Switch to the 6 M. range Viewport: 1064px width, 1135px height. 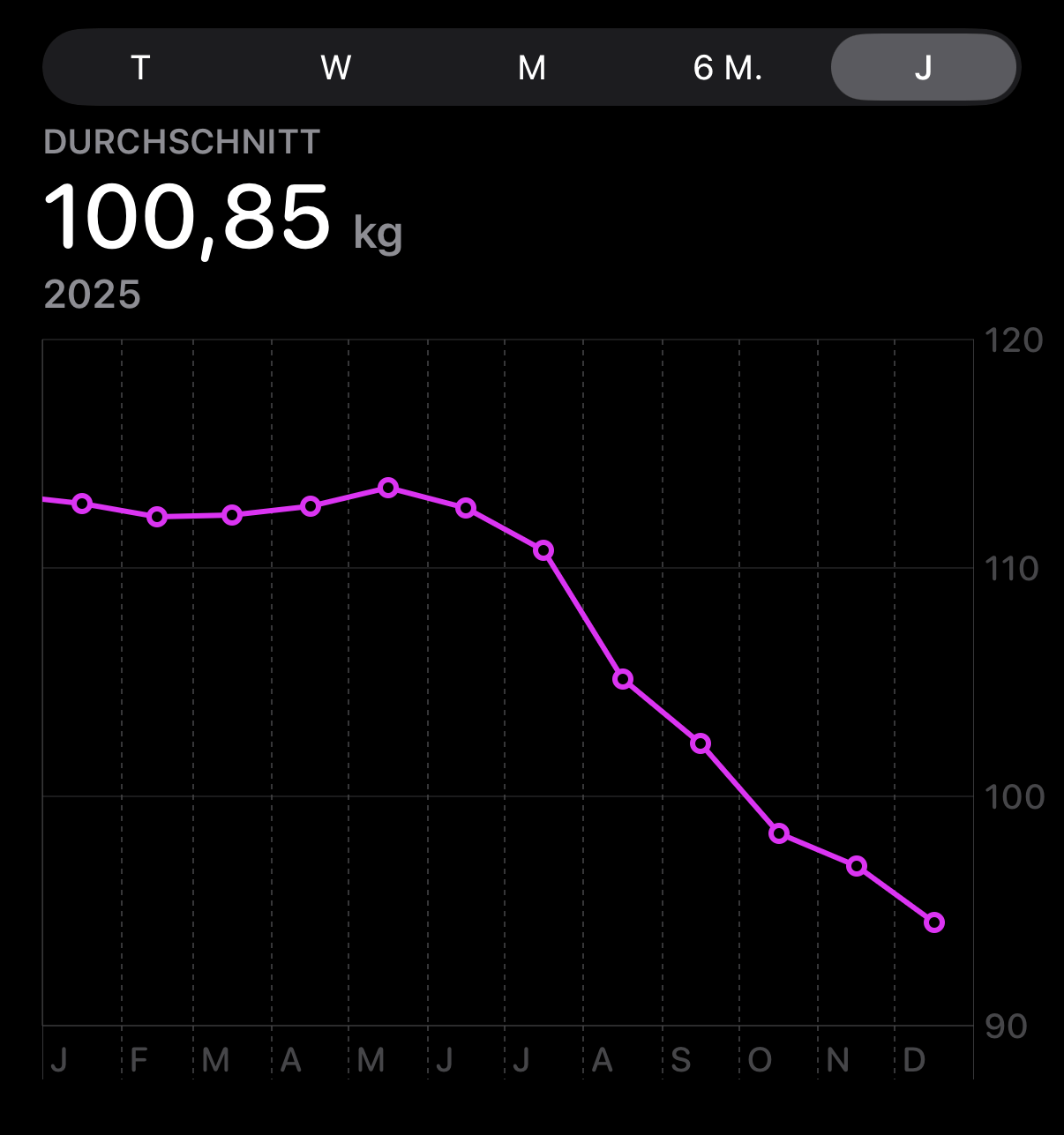coord(728,68)
